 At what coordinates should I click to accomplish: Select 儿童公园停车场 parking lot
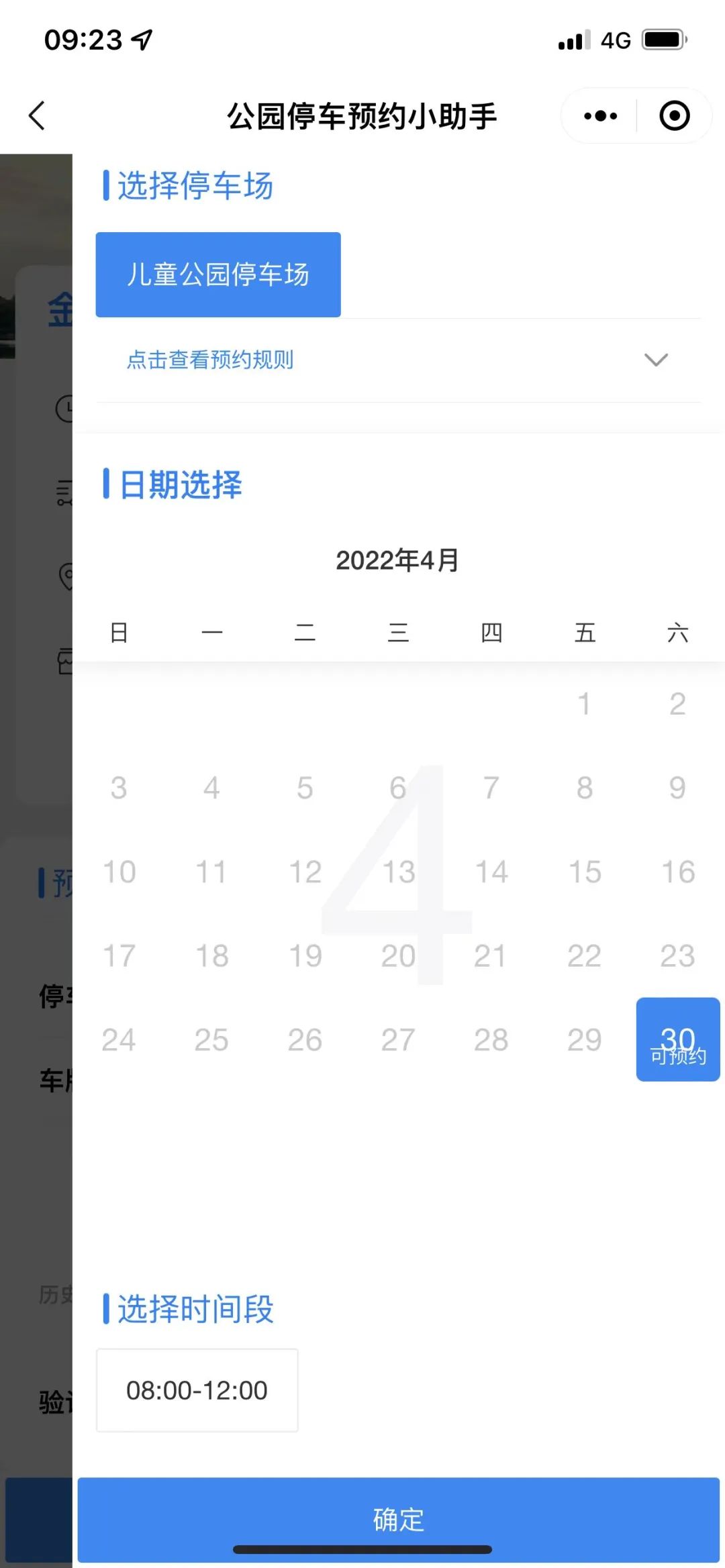point(218,274)
